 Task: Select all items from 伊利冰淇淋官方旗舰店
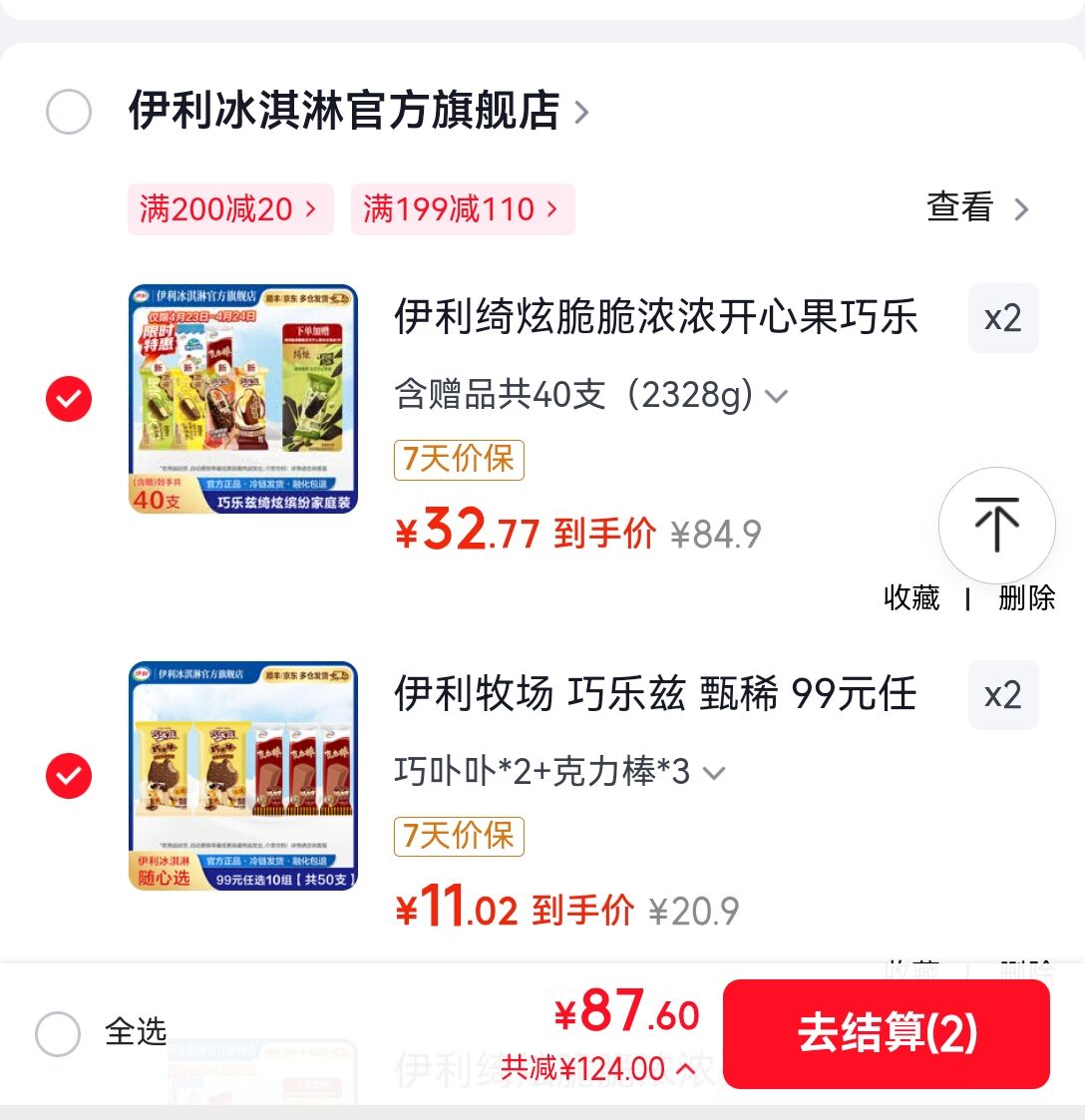coord(69,112)
